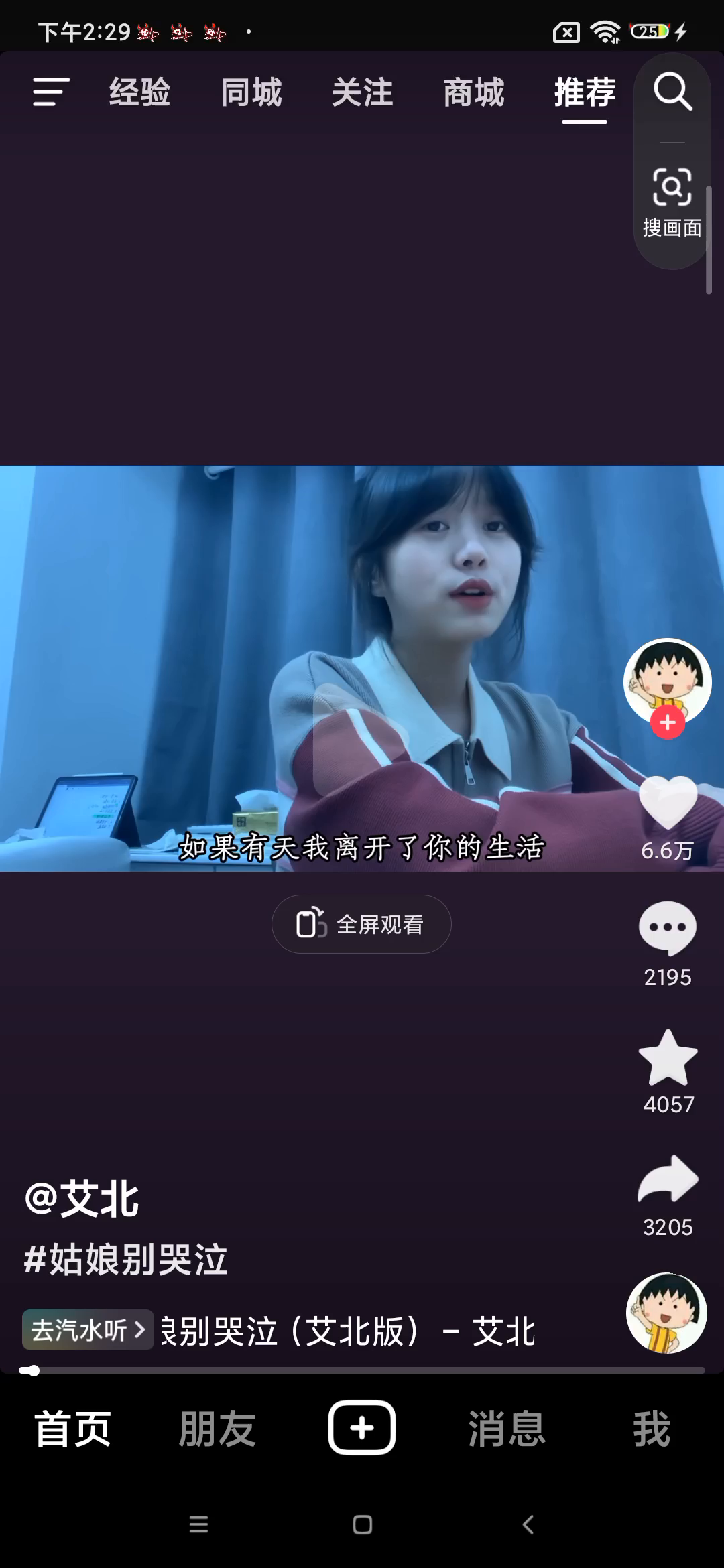Viewport: 724px width, 1568px height.
Task: Follow the creator via the red plus
Action: [x=667, y=723]
